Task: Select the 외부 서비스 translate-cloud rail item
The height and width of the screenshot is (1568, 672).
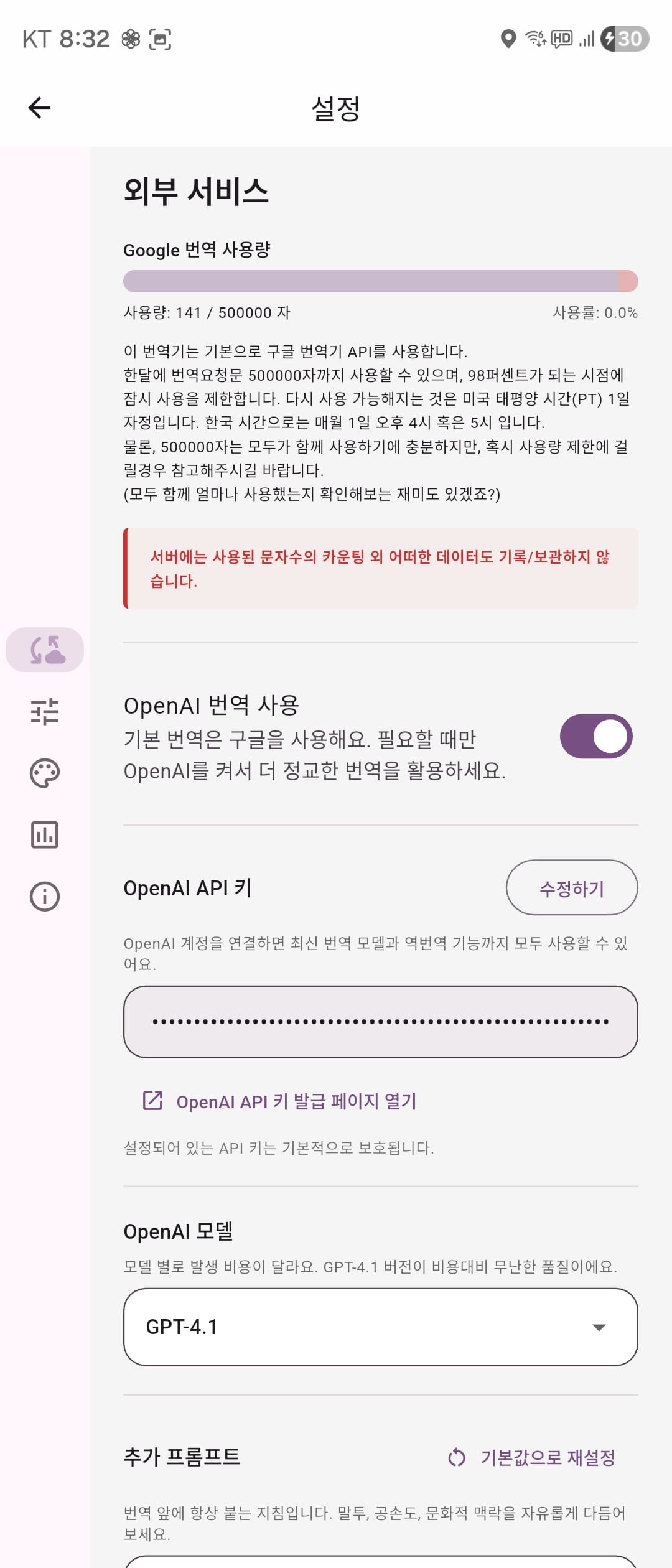Action: point(45,650)
